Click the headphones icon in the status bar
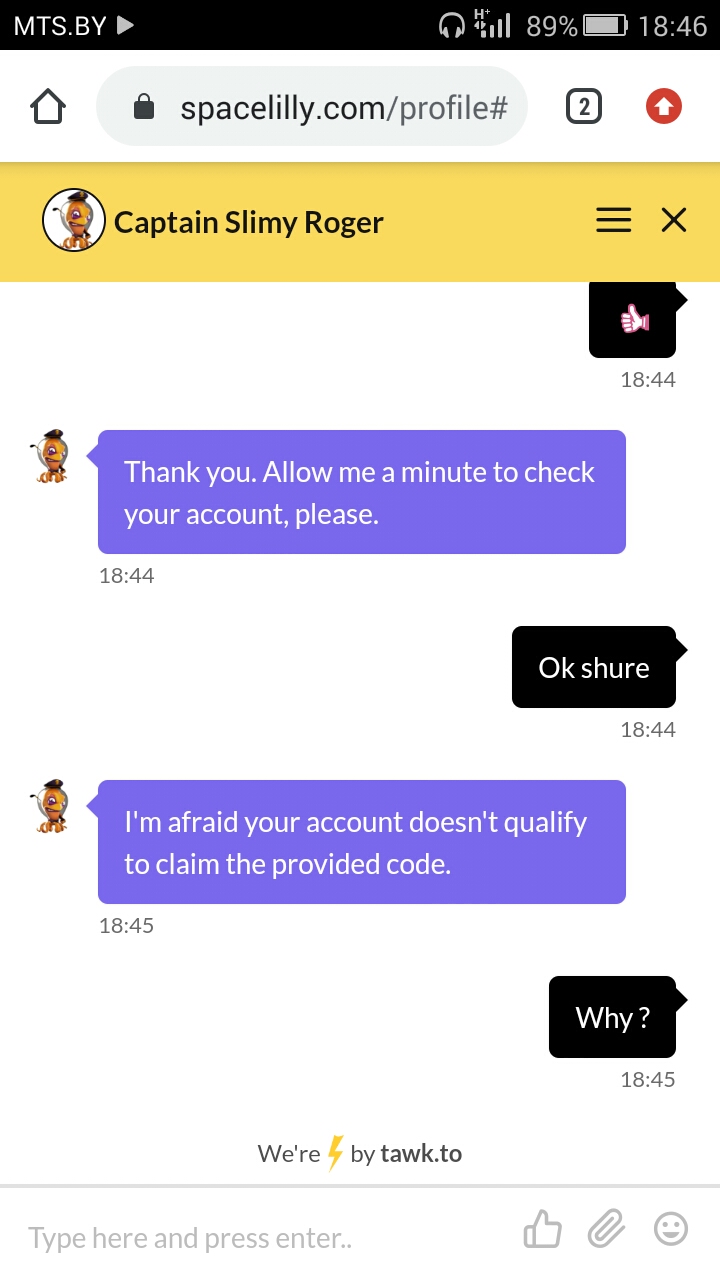This screenshot has height=1280, width=720. click(452, 23)
